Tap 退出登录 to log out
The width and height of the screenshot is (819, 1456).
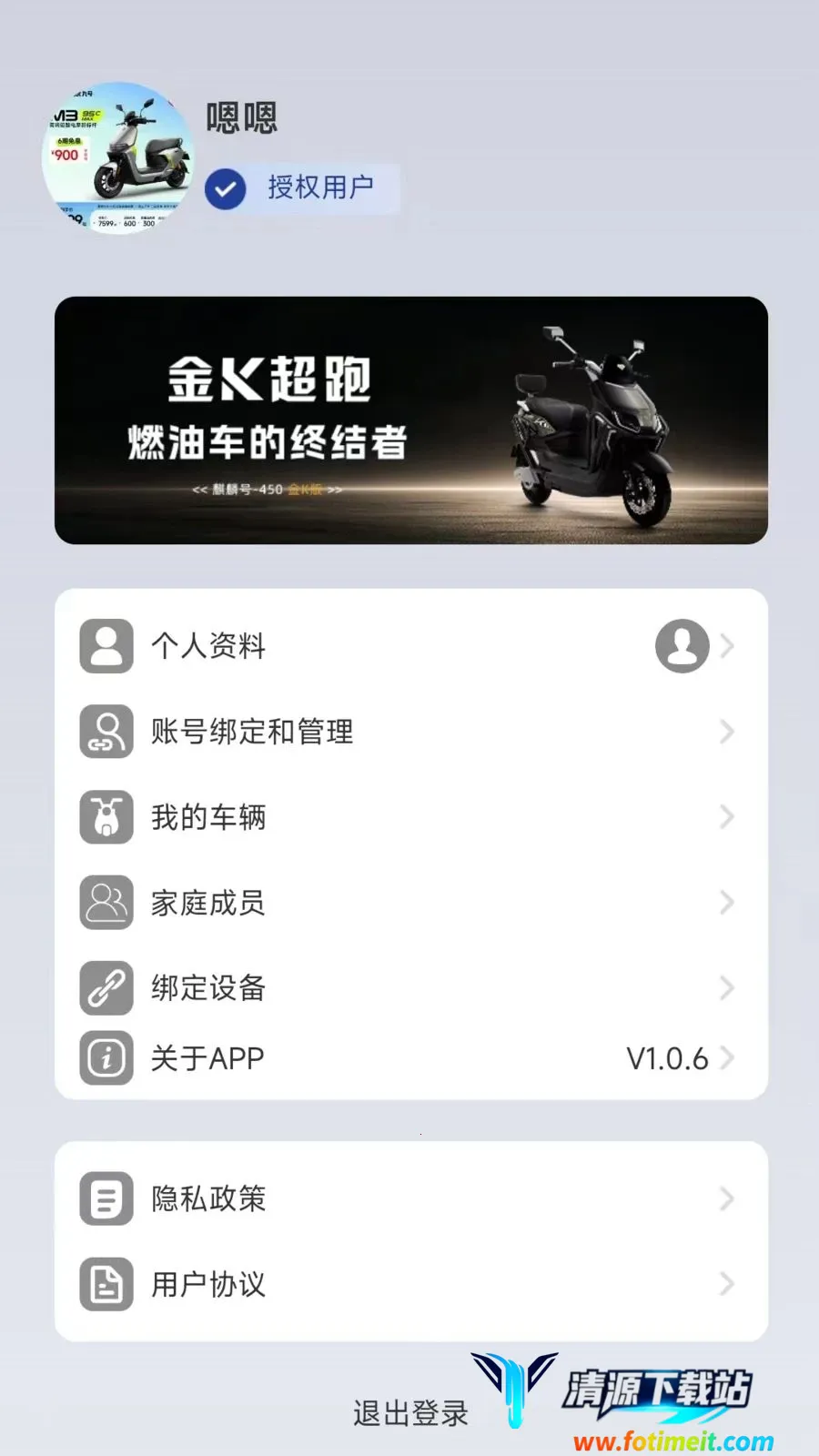pos(410,1413)
